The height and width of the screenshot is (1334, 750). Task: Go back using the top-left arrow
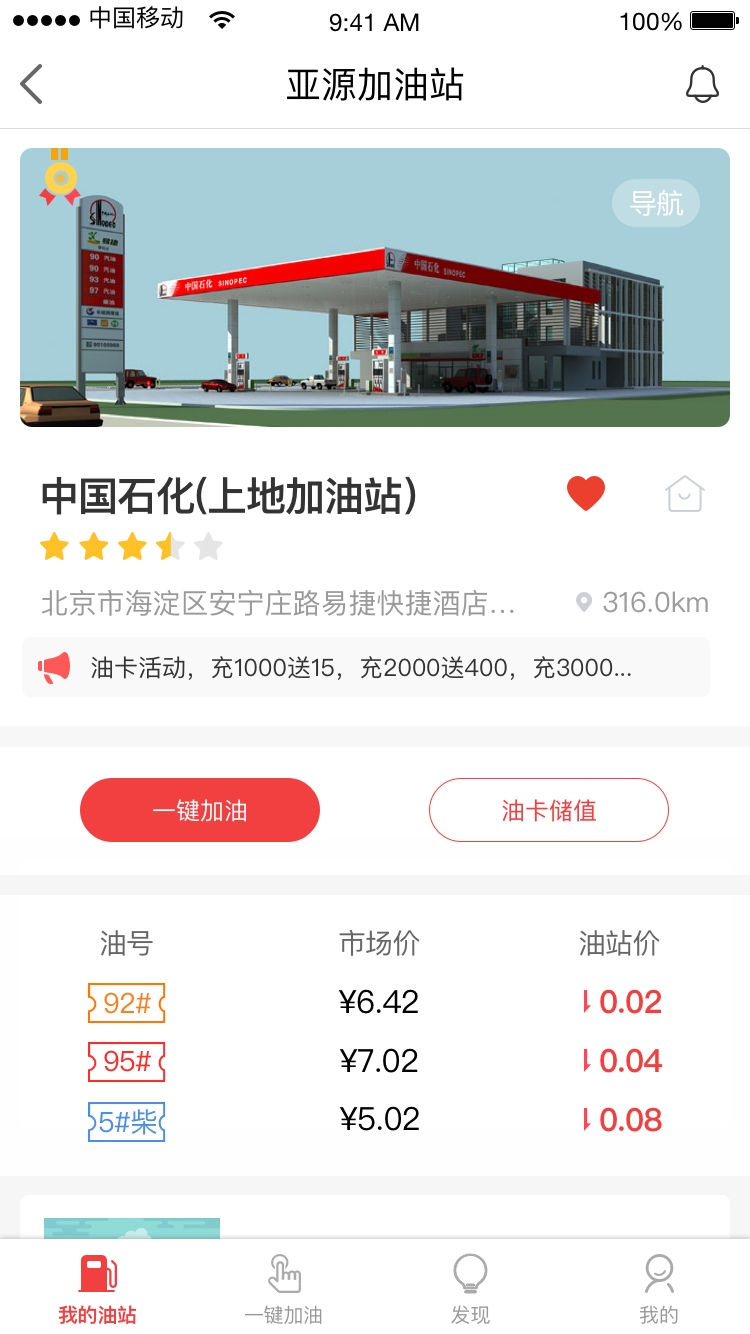pyautogui.click(x=32, y=84)
